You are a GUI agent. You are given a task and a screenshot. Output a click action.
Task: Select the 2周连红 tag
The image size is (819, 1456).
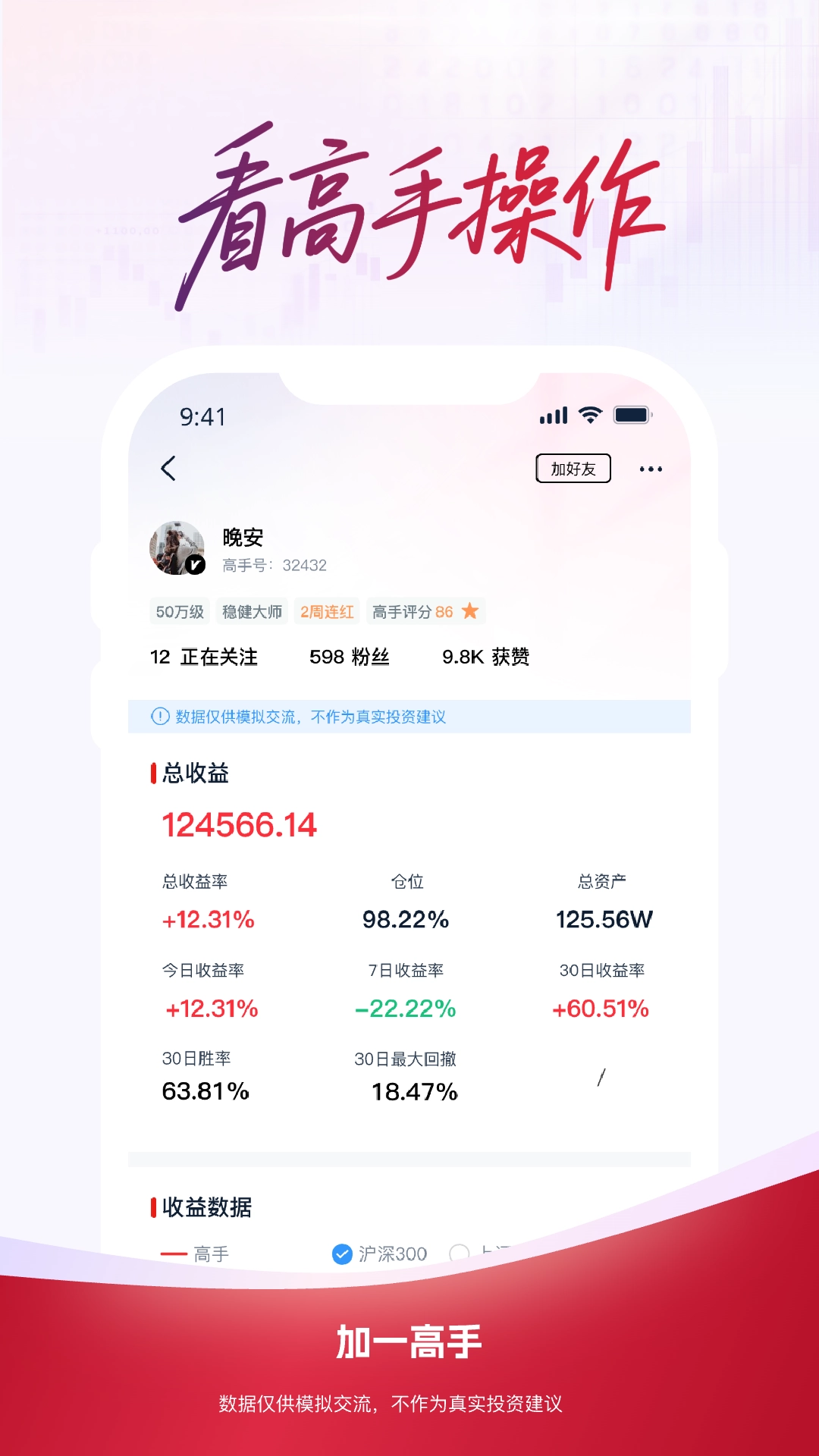pyautogui.click(x=328, y=611)
